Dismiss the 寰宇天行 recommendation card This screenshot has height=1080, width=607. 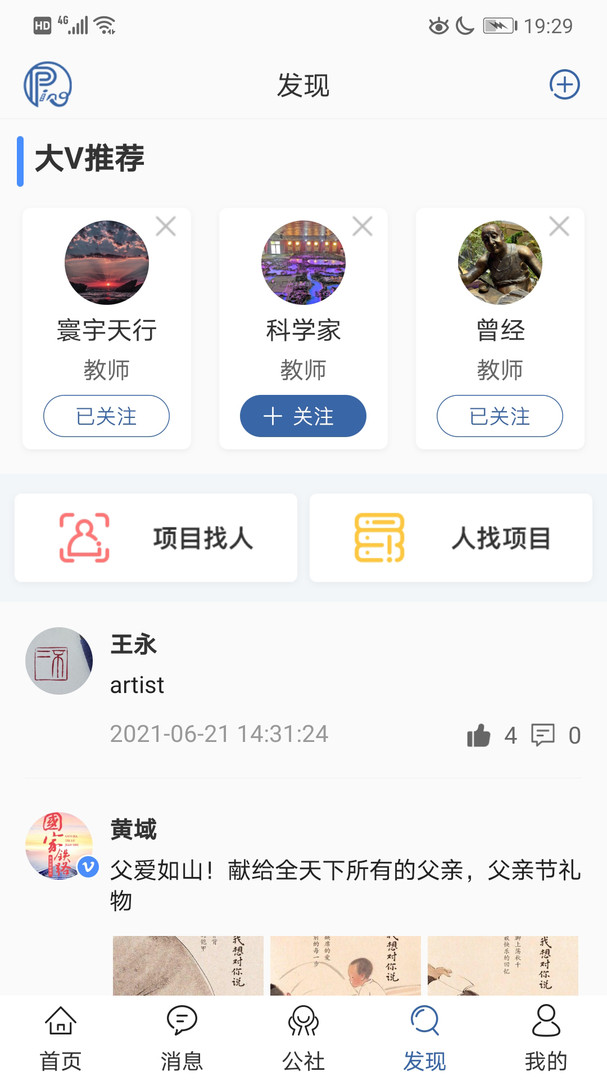pyautogui.click(x=166, y=227)
